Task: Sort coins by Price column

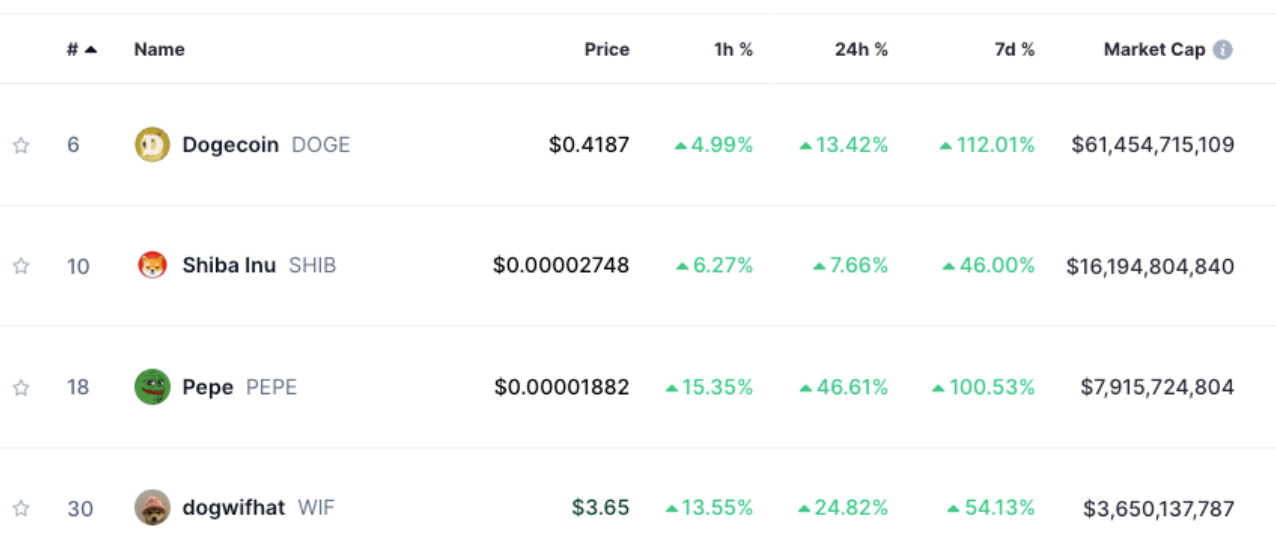Action: point(607,49)
